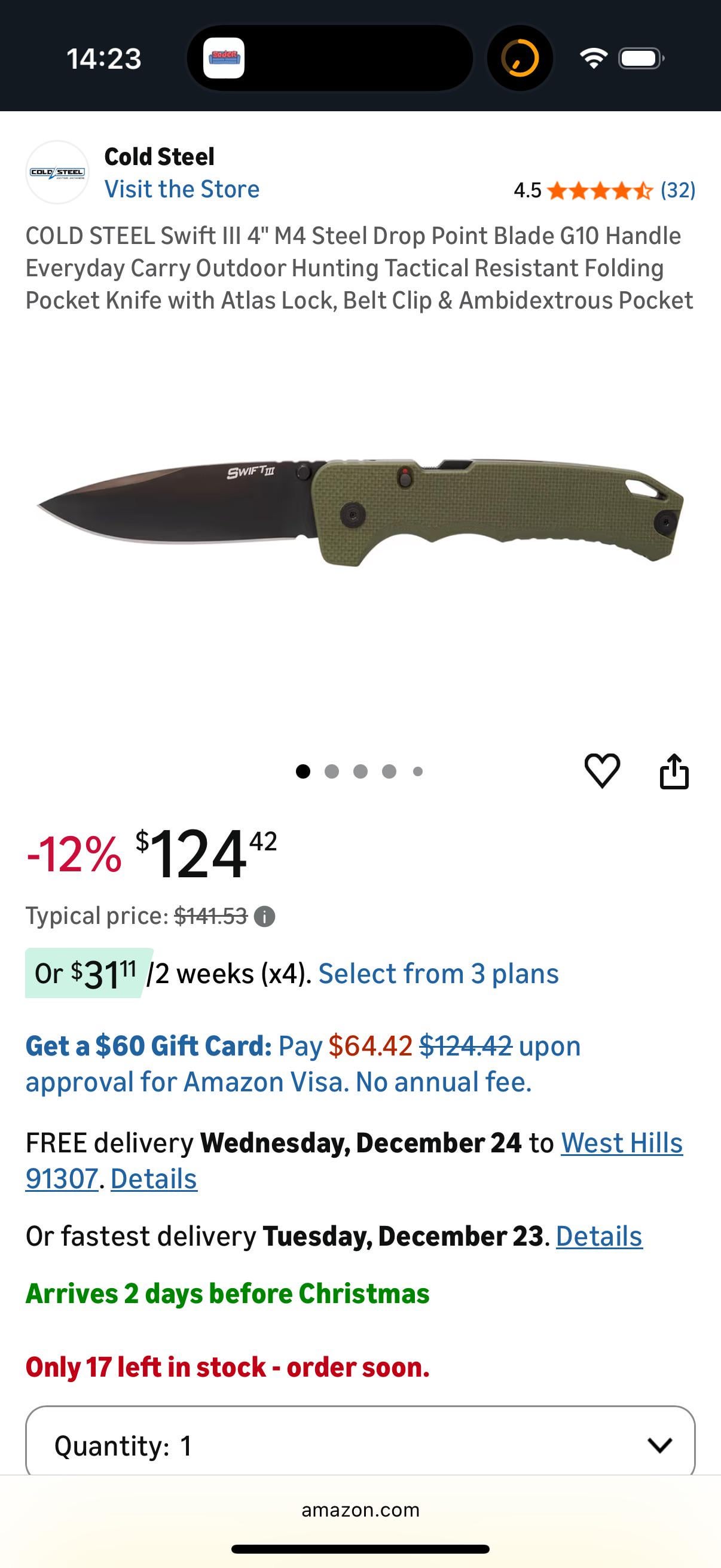Viewport: 721px width, 1568px height.
Task: Select from 3 payment plans
Action: (438, 974)
